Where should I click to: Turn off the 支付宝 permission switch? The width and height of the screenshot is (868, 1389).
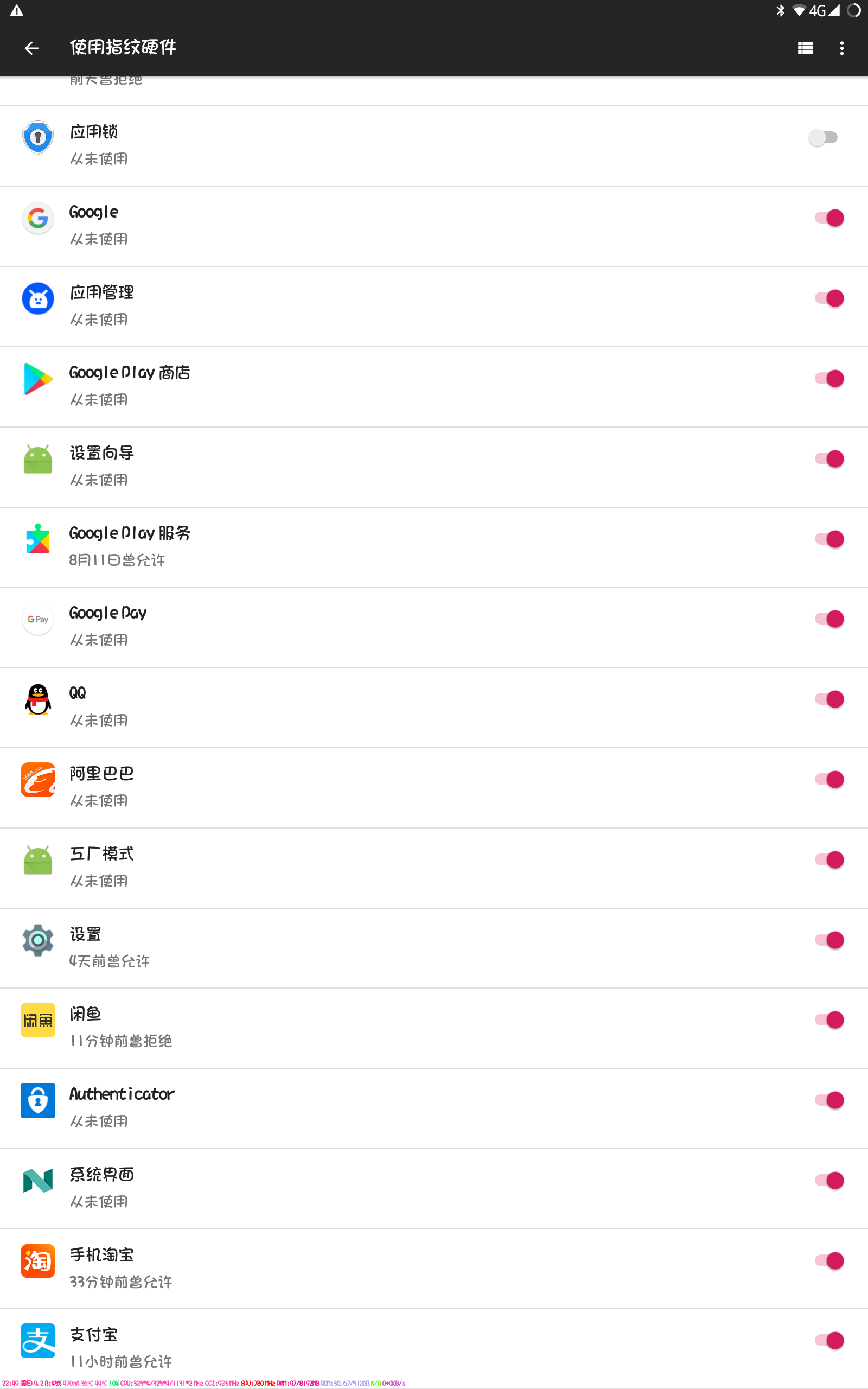click(828, 1341)
